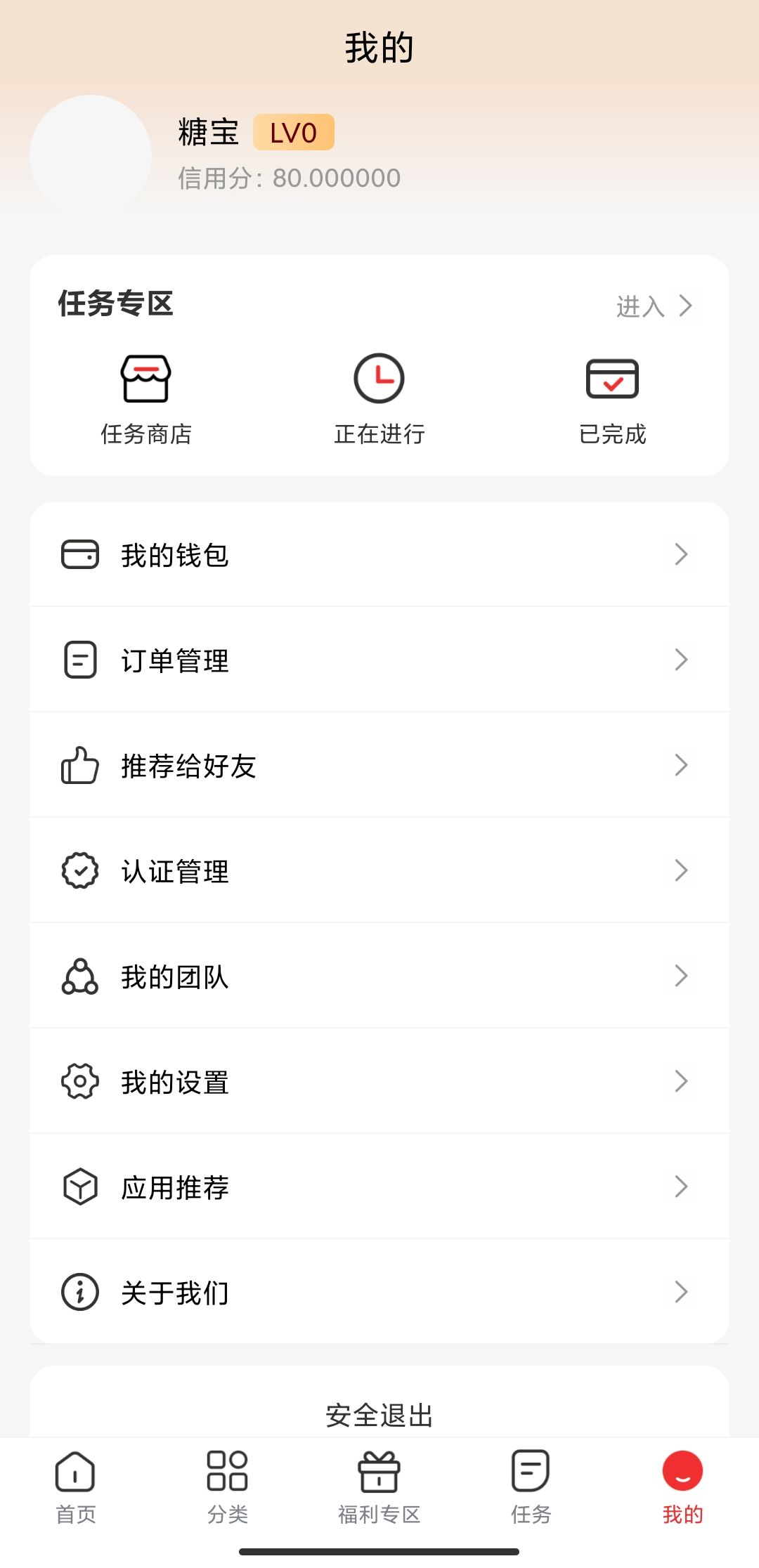Screen dimensions: 759x1568
Task: Switch to the 福利专区 tab
Action: pyautogui.click(x=378, y=1489)
